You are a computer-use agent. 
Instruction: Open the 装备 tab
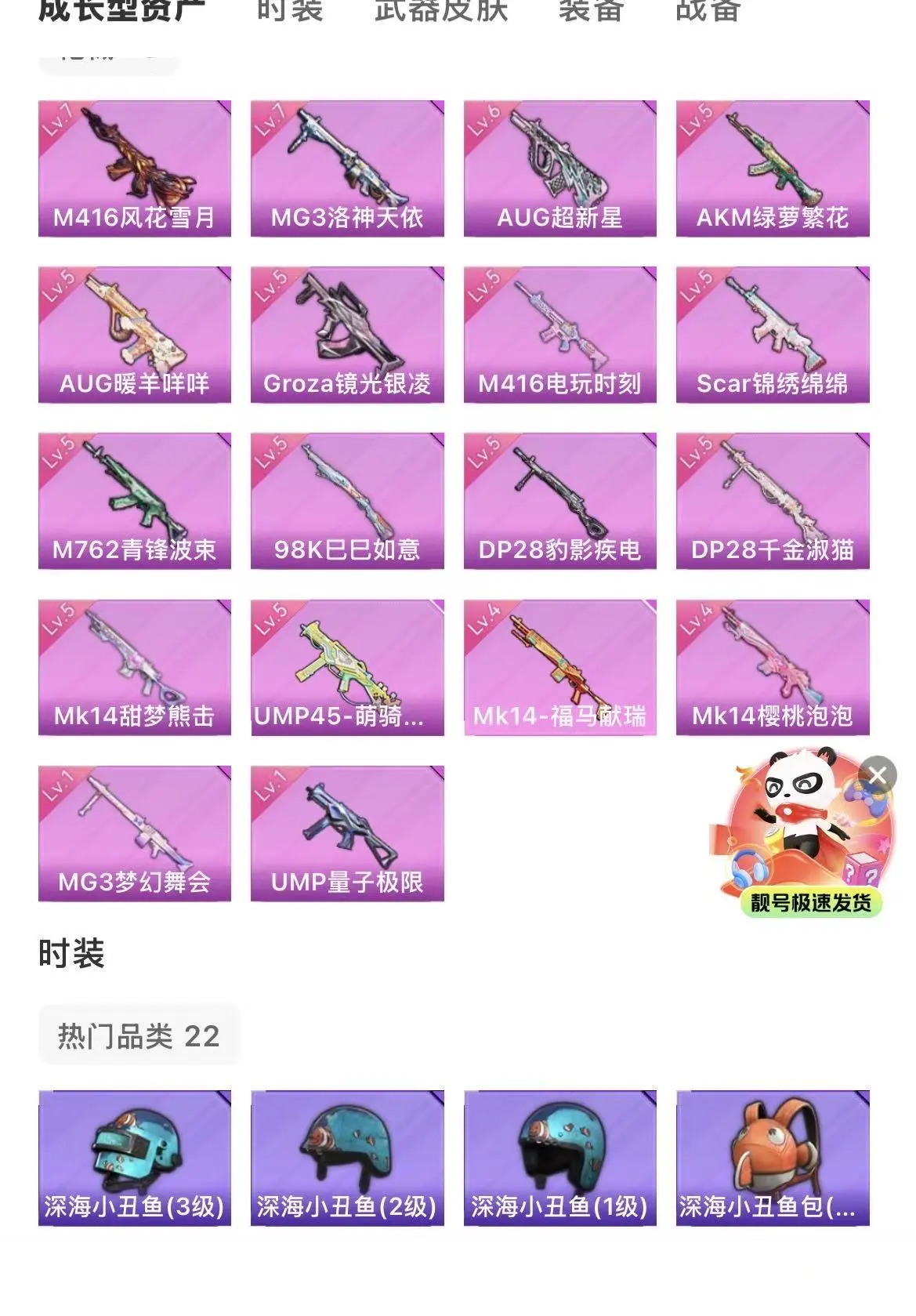pos(591,9)
